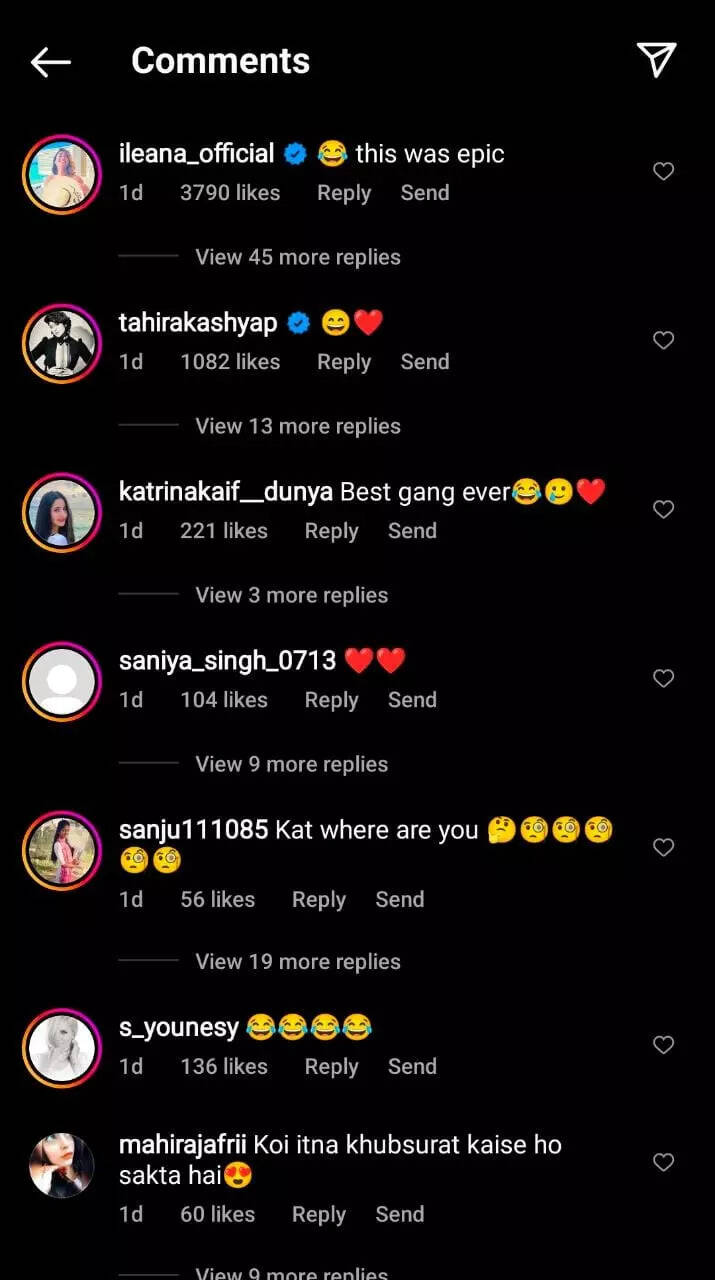View 13 more replies under tahirakashyap's comment
The image size is (715, 1280).
(x=297, y=426)
